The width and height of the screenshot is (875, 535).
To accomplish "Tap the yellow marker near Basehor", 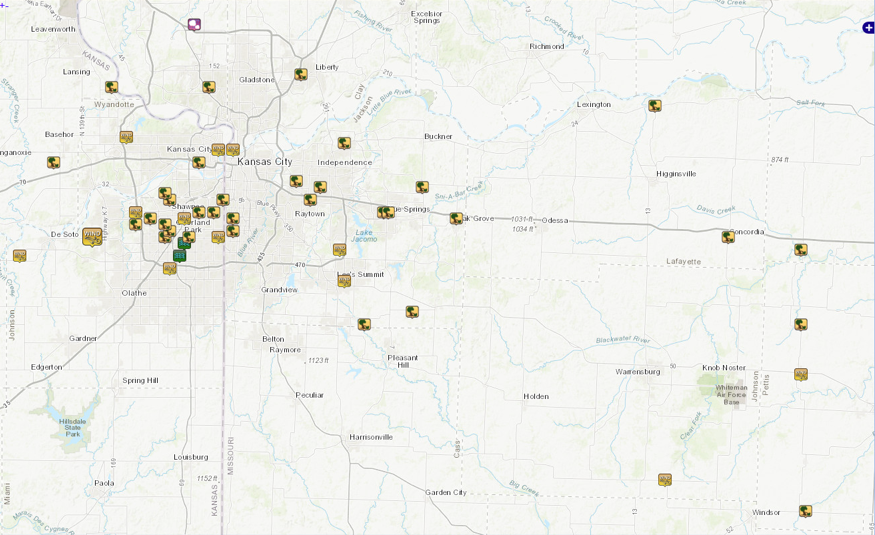I will coord(126,137).
